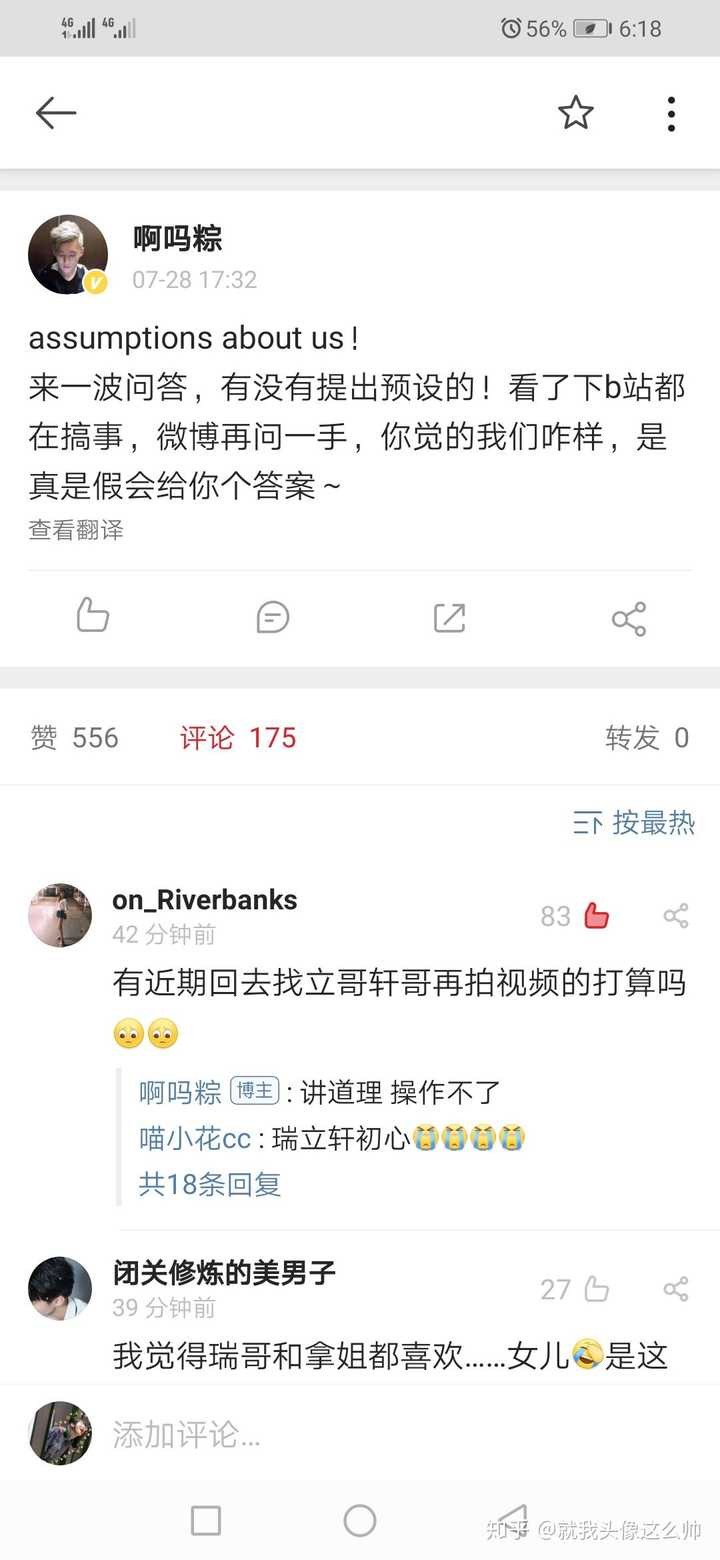This screenshot has width=720, height=1560.
Task: Click the sort lines icon beside 按最热
Action: [589, 823]
